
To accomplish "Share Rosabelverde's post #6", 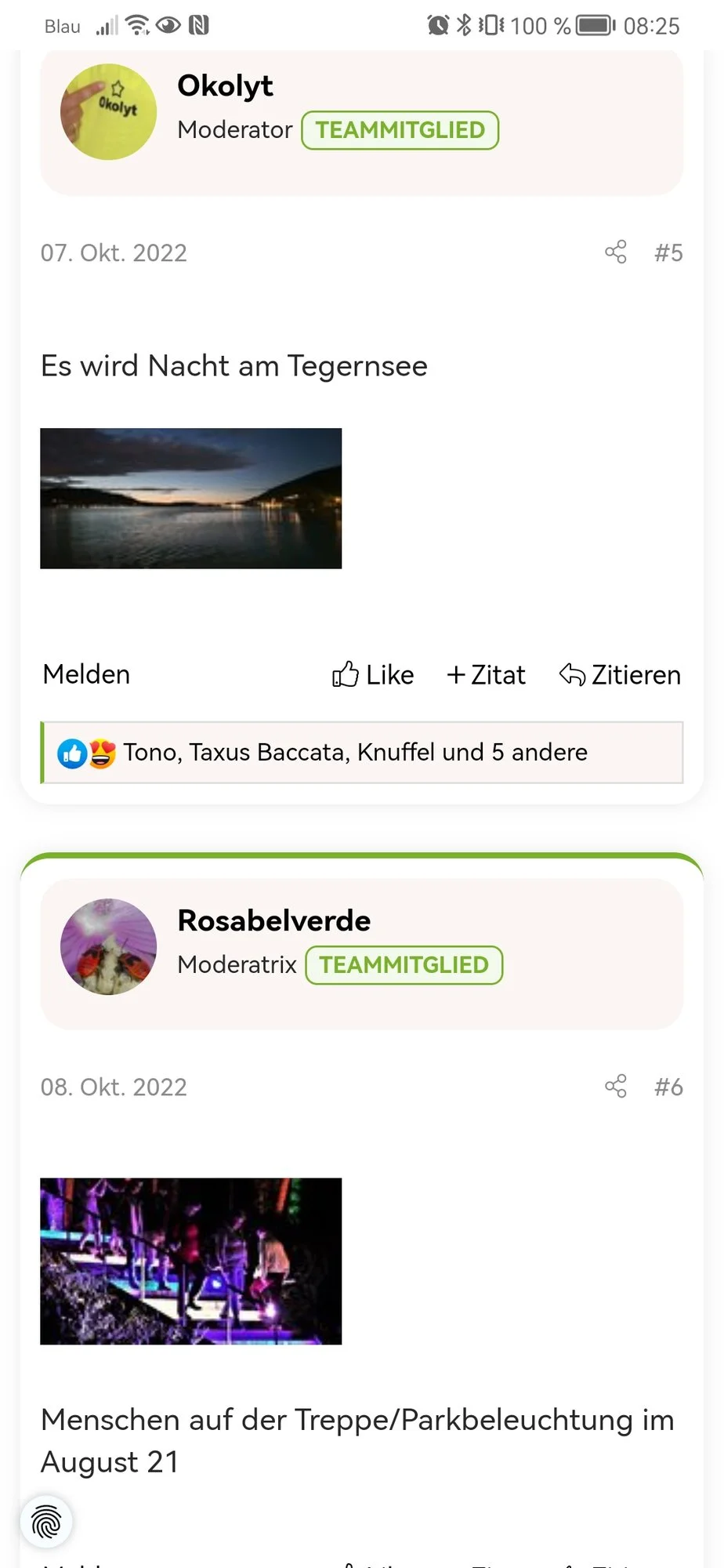I will (x=615, y=1087).
